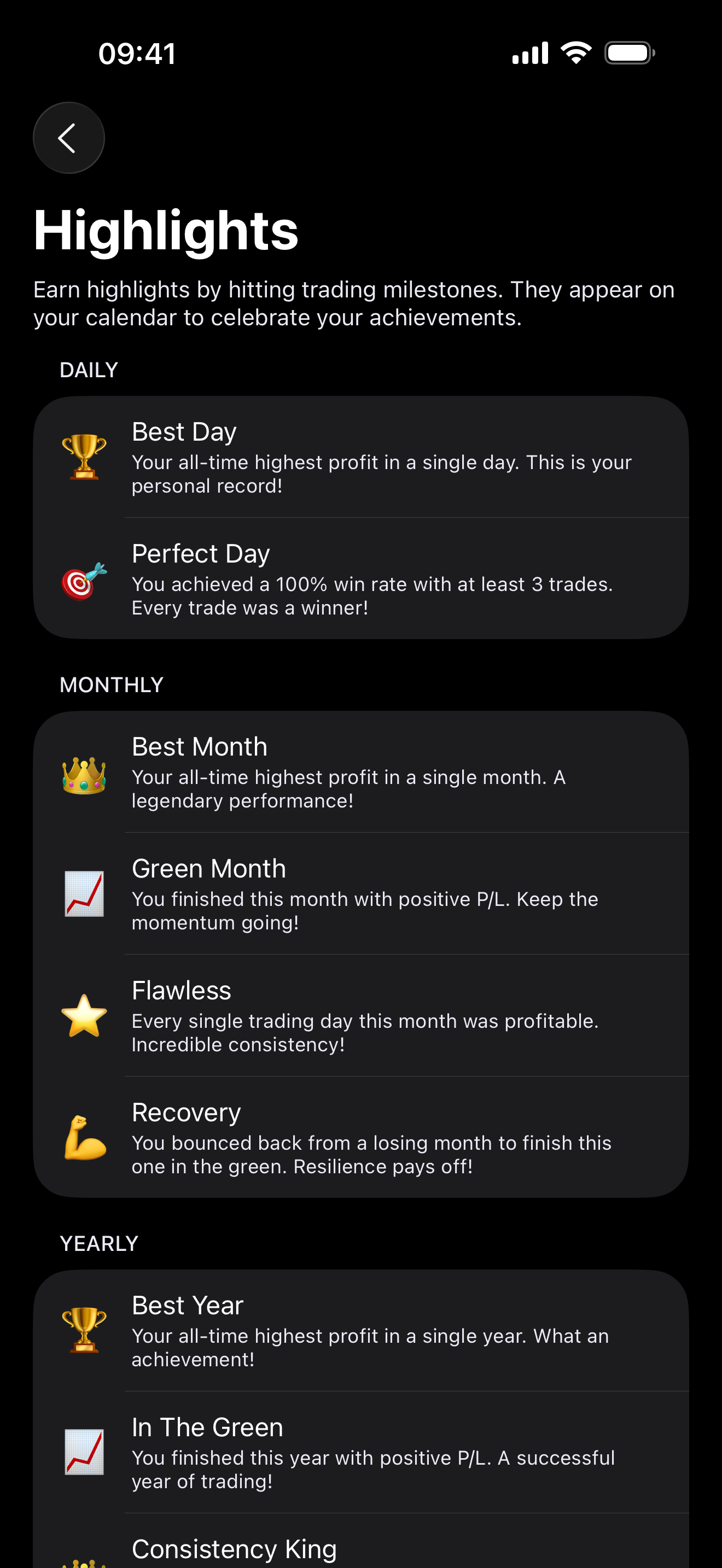This screenshot has height=1568, width=722.
Task: Click the DAILY section header
Action: (88, 369)
